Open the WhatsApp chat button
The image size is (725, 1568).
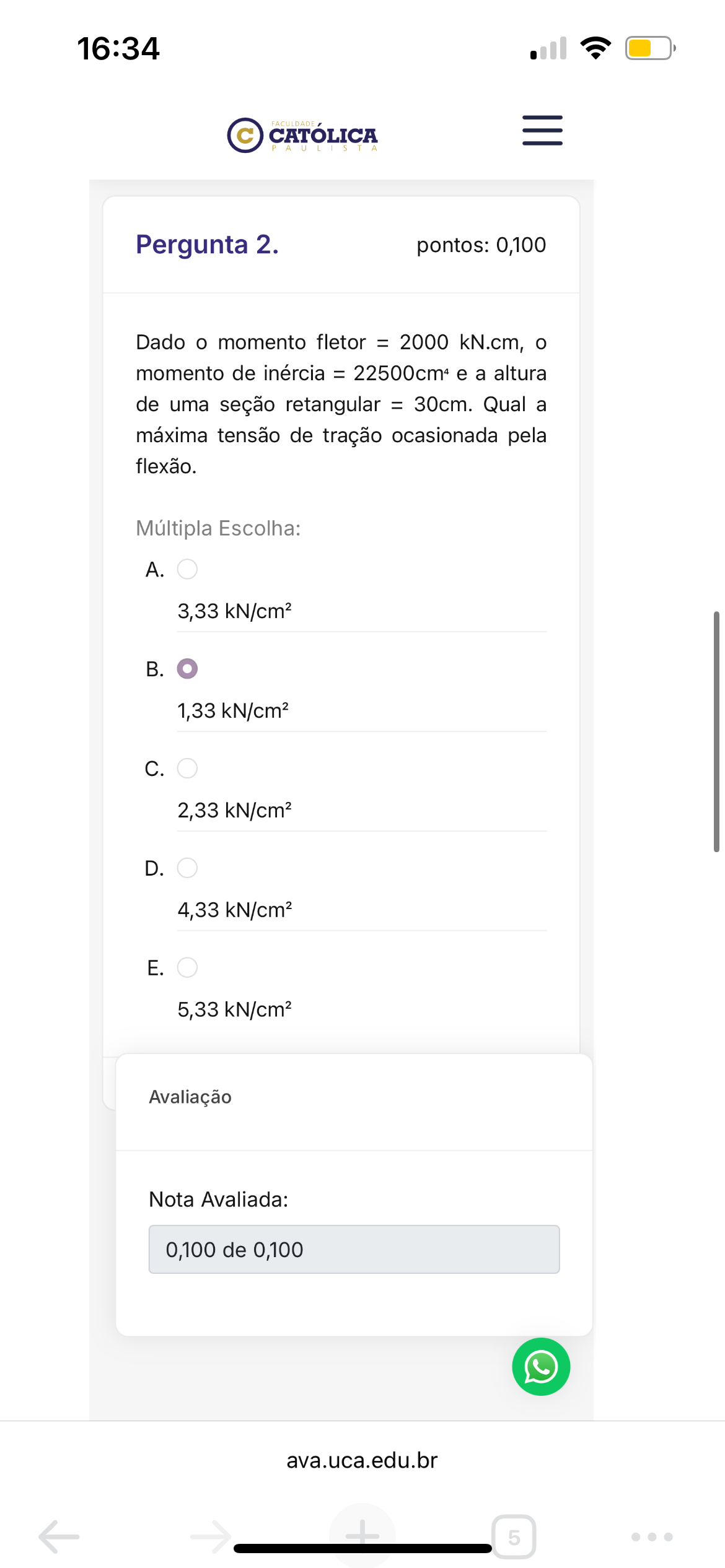tap(541, 1367)
